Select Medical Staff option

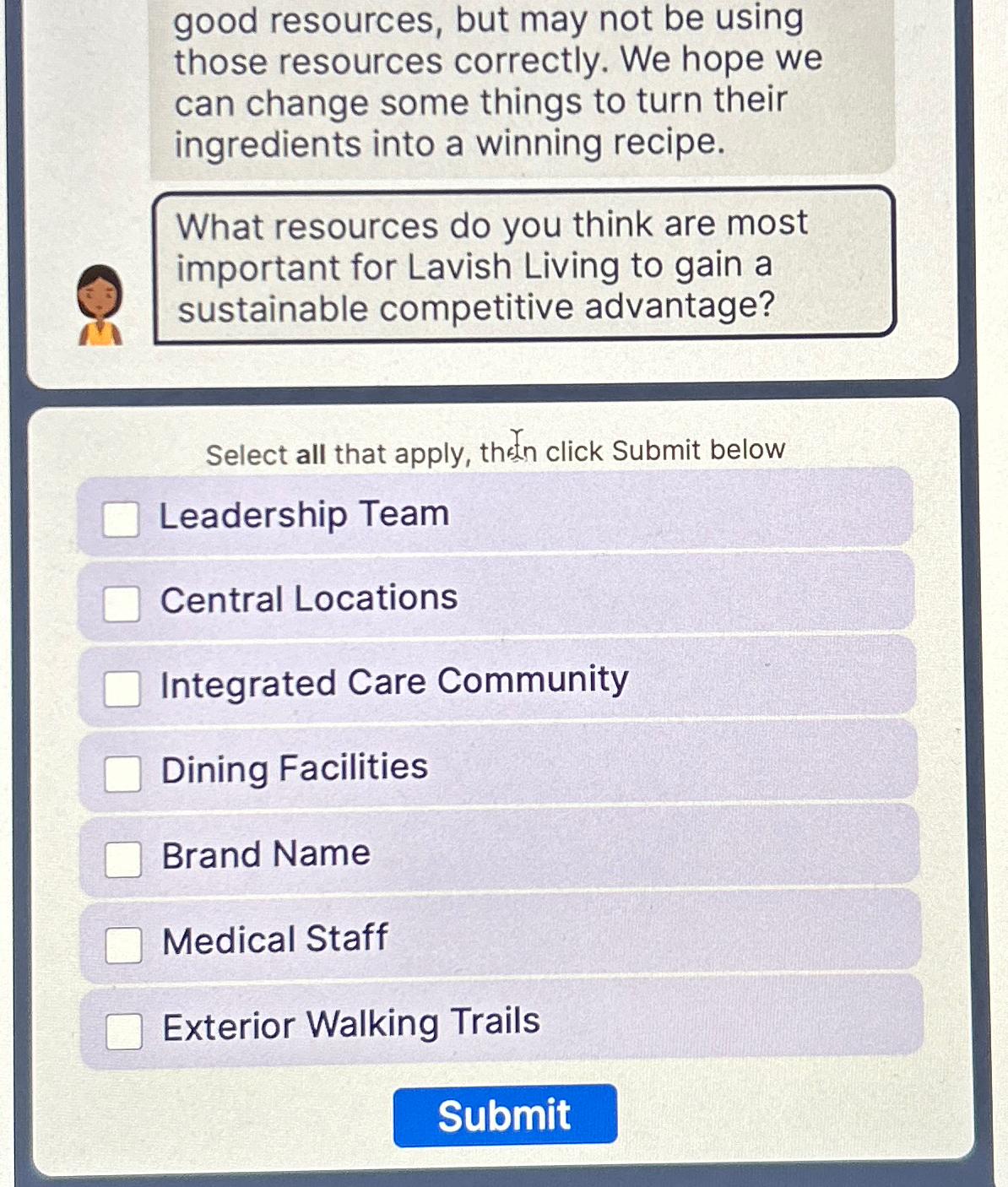pyautogui.click(x=124, y=945)
